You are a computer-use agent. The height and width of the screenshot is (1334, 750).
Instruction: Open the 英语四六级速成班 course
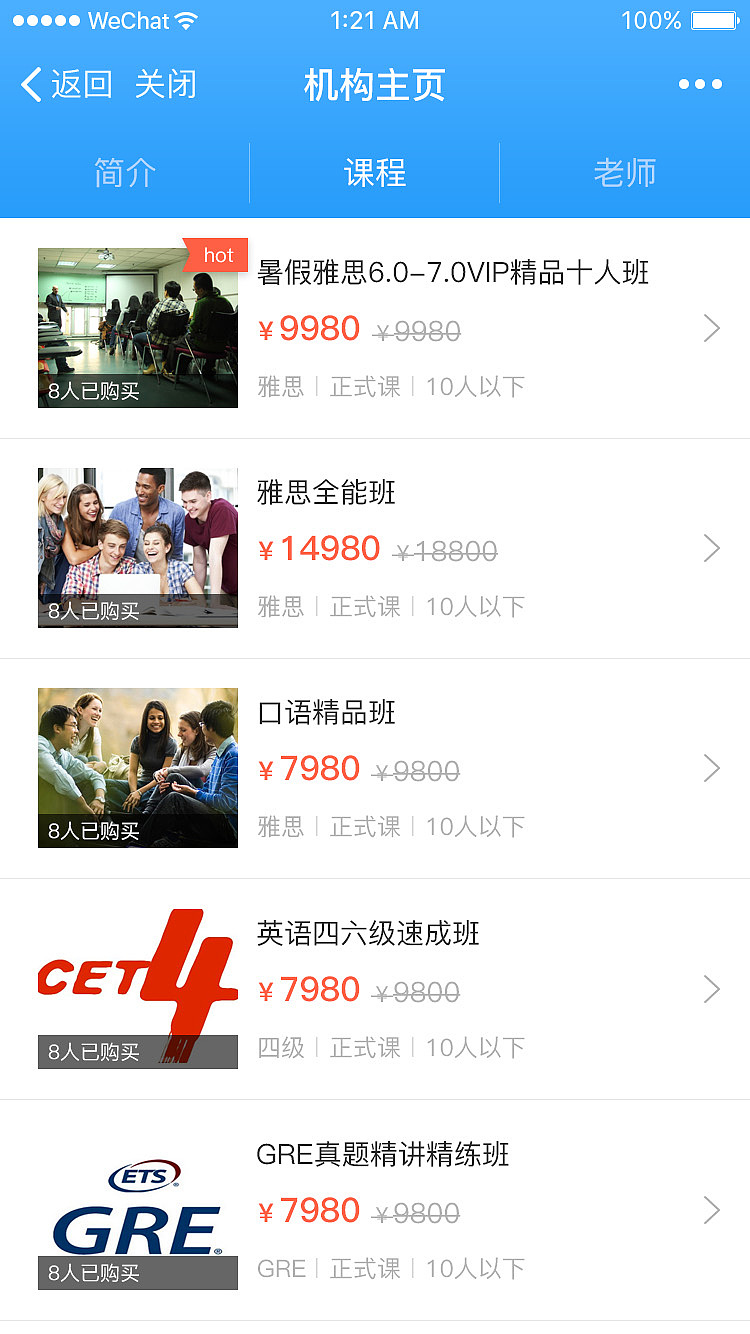point(375,989)
